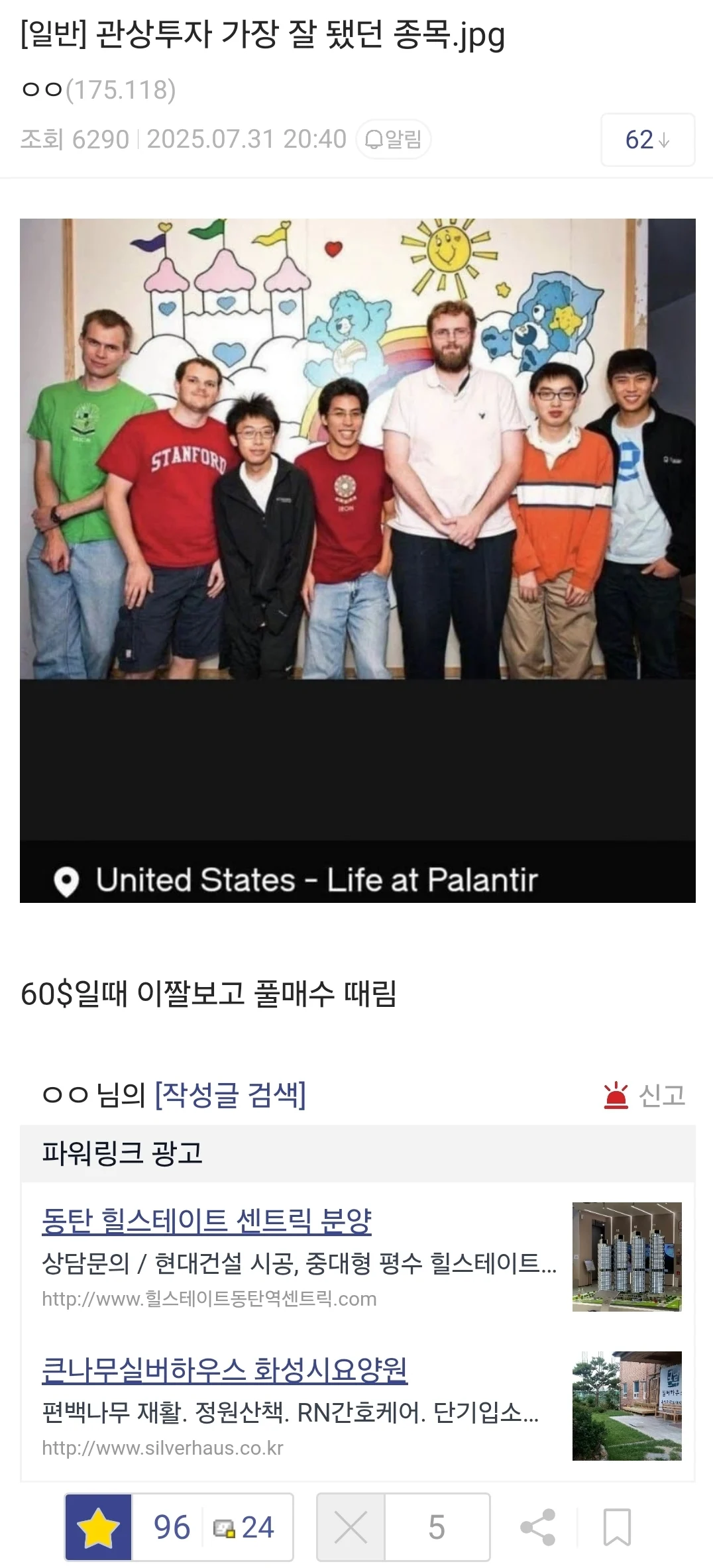713x1568 pixels.
Task: Open the 동탄 힐스테이트 센트릭 분양 ad link
Action: point(206,1221)
